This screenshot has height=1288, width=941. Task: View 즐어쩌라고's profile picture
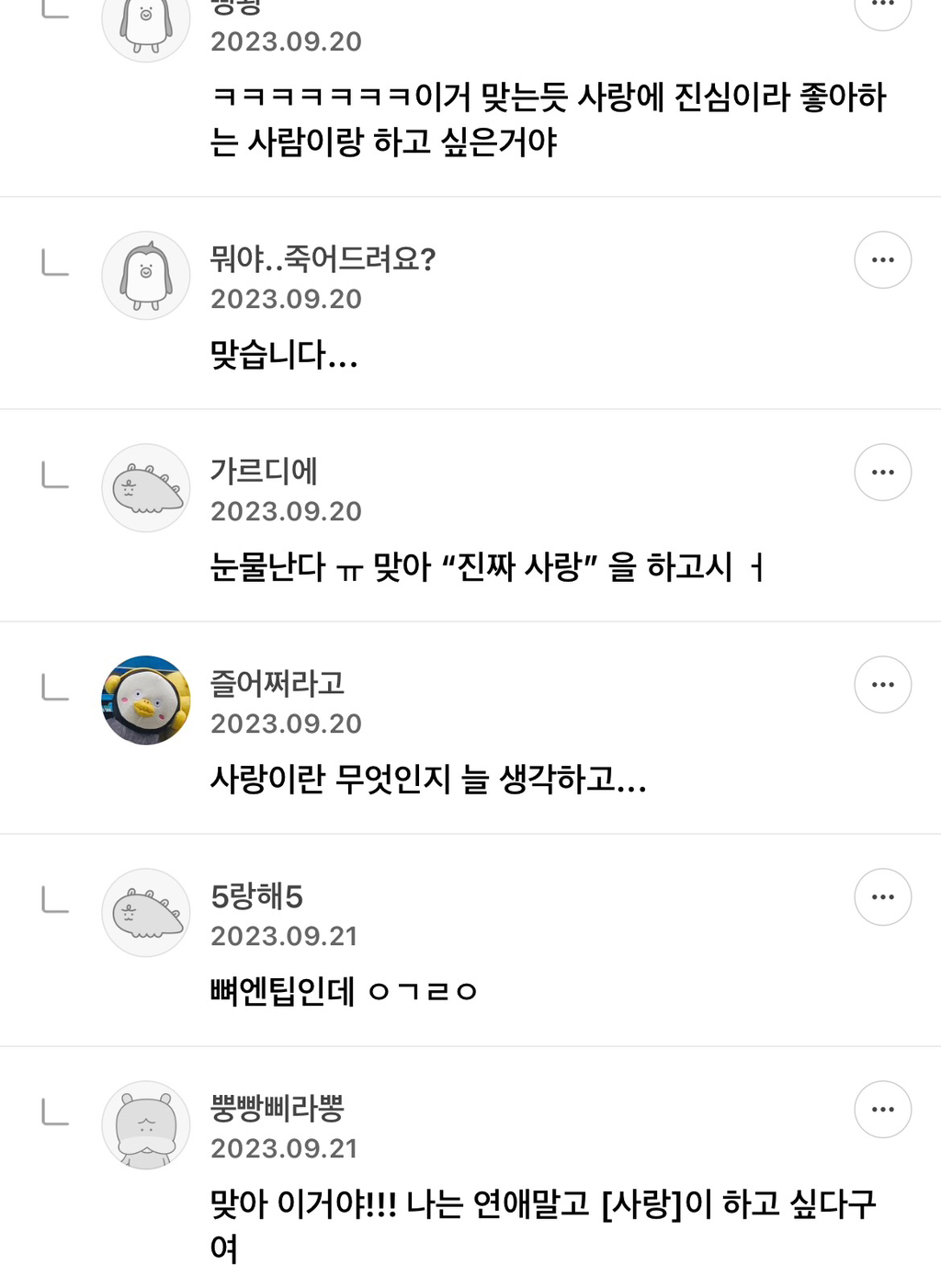(x=146, y=701)
